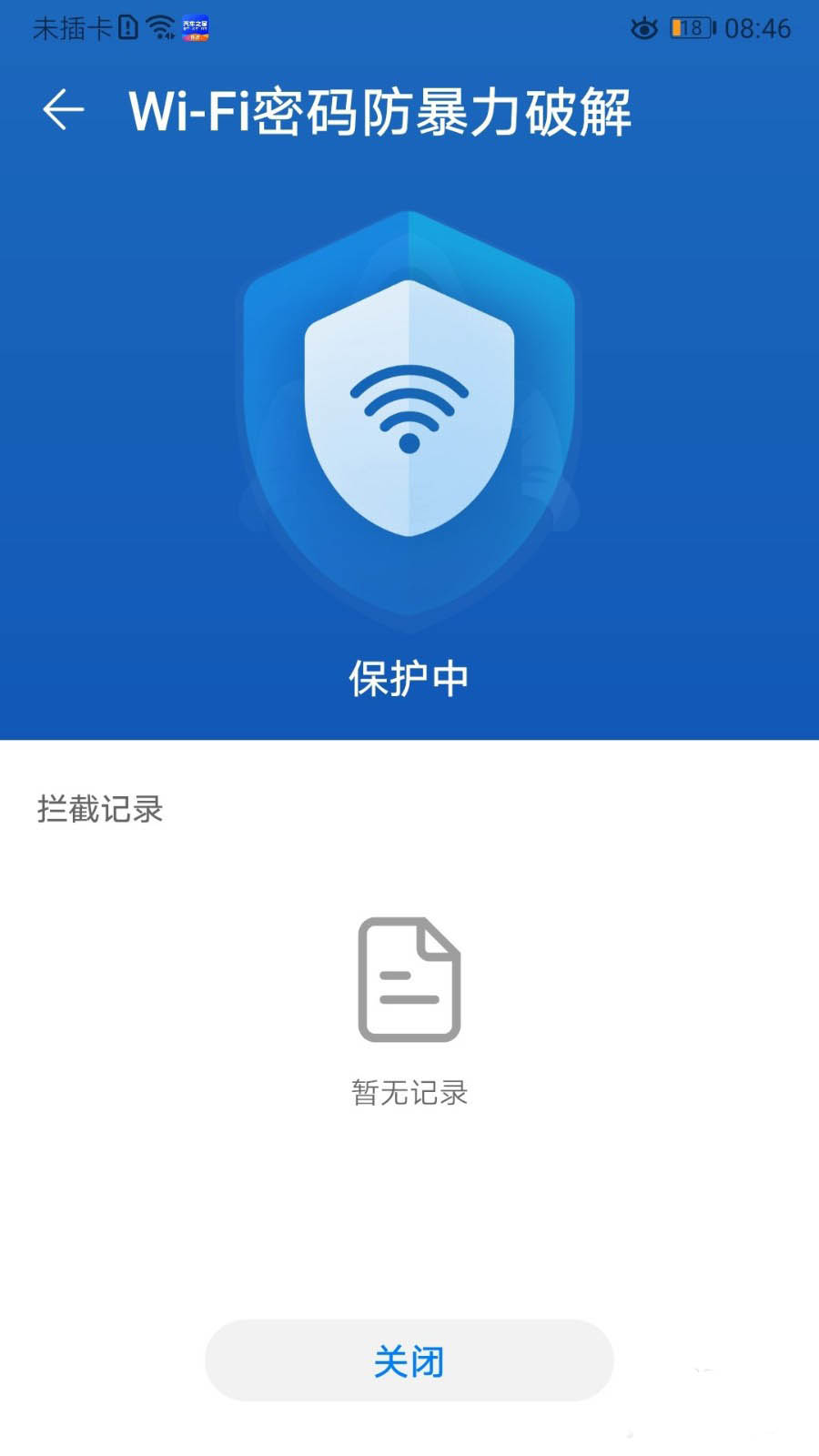Screen dimensions: 819x1456
Task: Tap the blue shield hero banner area
Action: (409, 455)
